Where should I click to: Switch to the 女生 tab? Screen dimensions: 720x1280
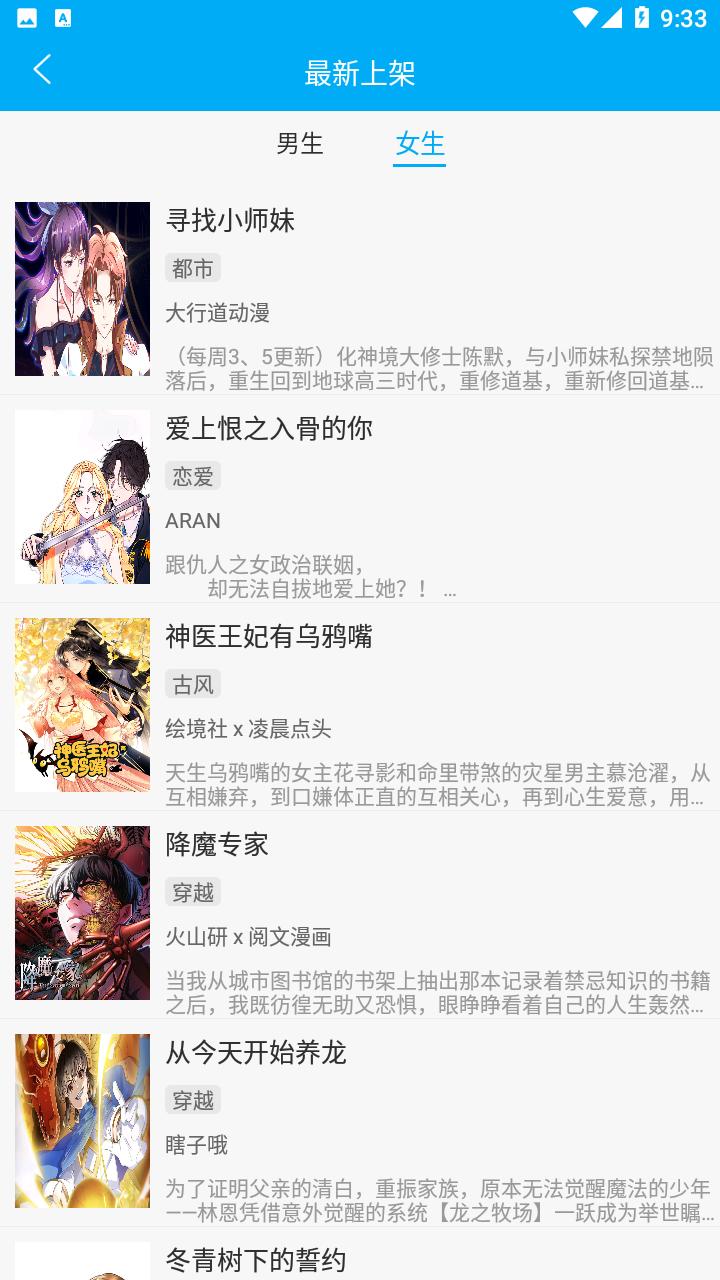419,145
